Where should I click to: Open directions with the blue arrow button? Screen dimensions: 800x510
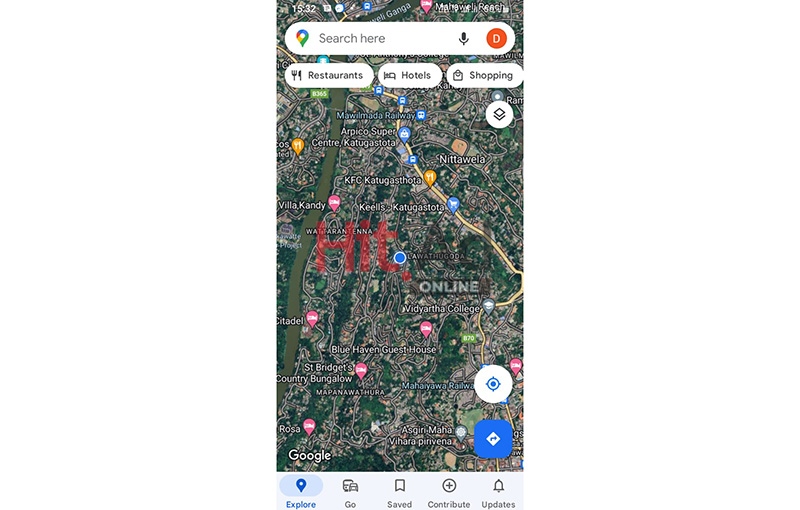(x=492, y=438)
